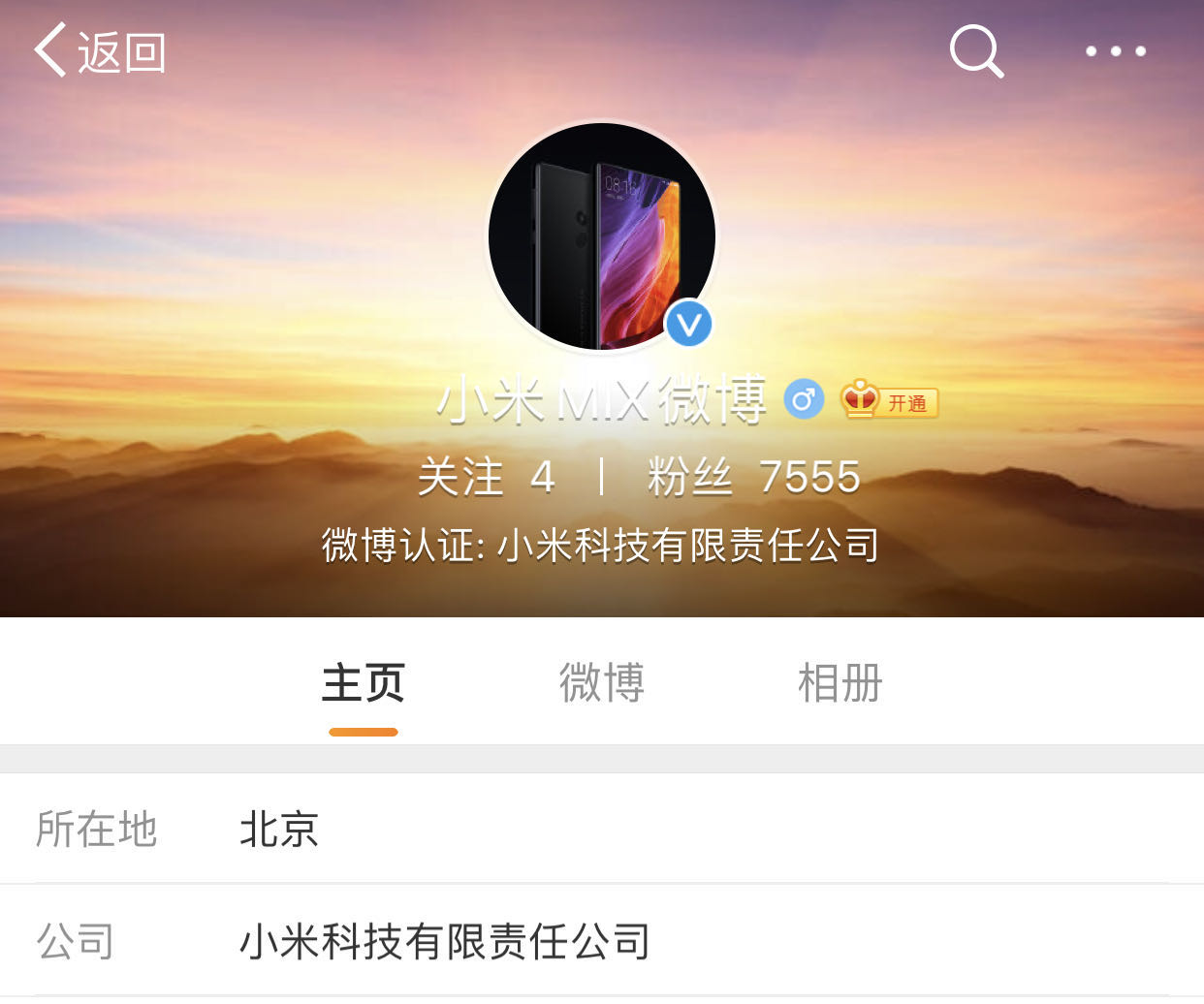The image size is (1204, 1004).
Task: Switch to the 相册 tab
Action: coord(840,683)
